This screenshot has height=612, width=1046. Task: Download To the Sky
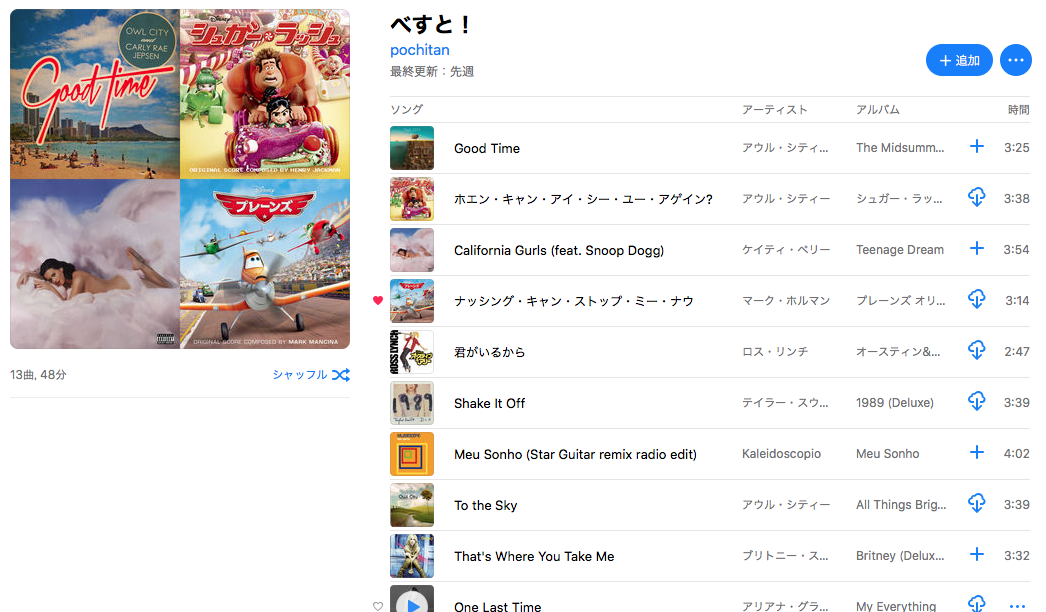tap(977, 504)
